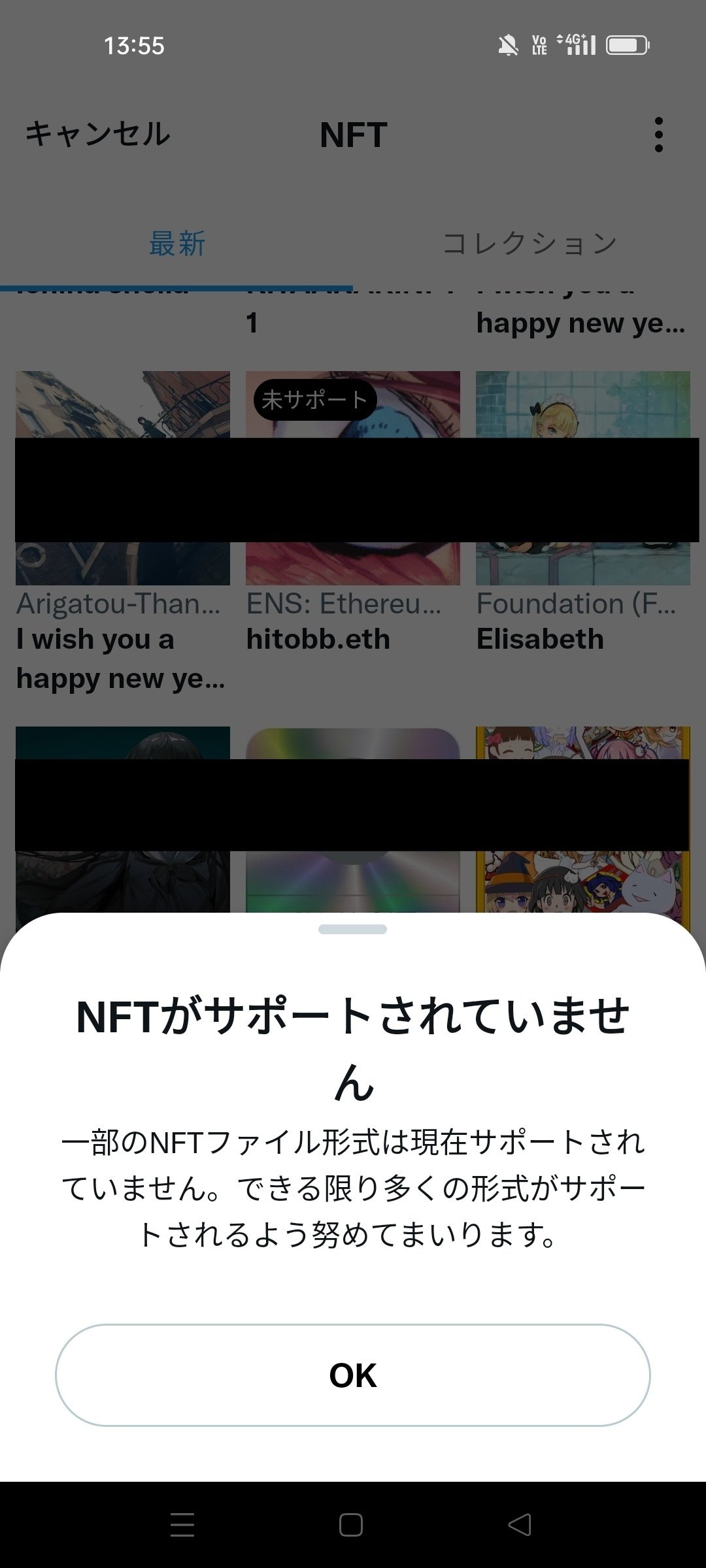Open the three-dot overflow menu
The image size is (706, 1568).
click(658, 135)
